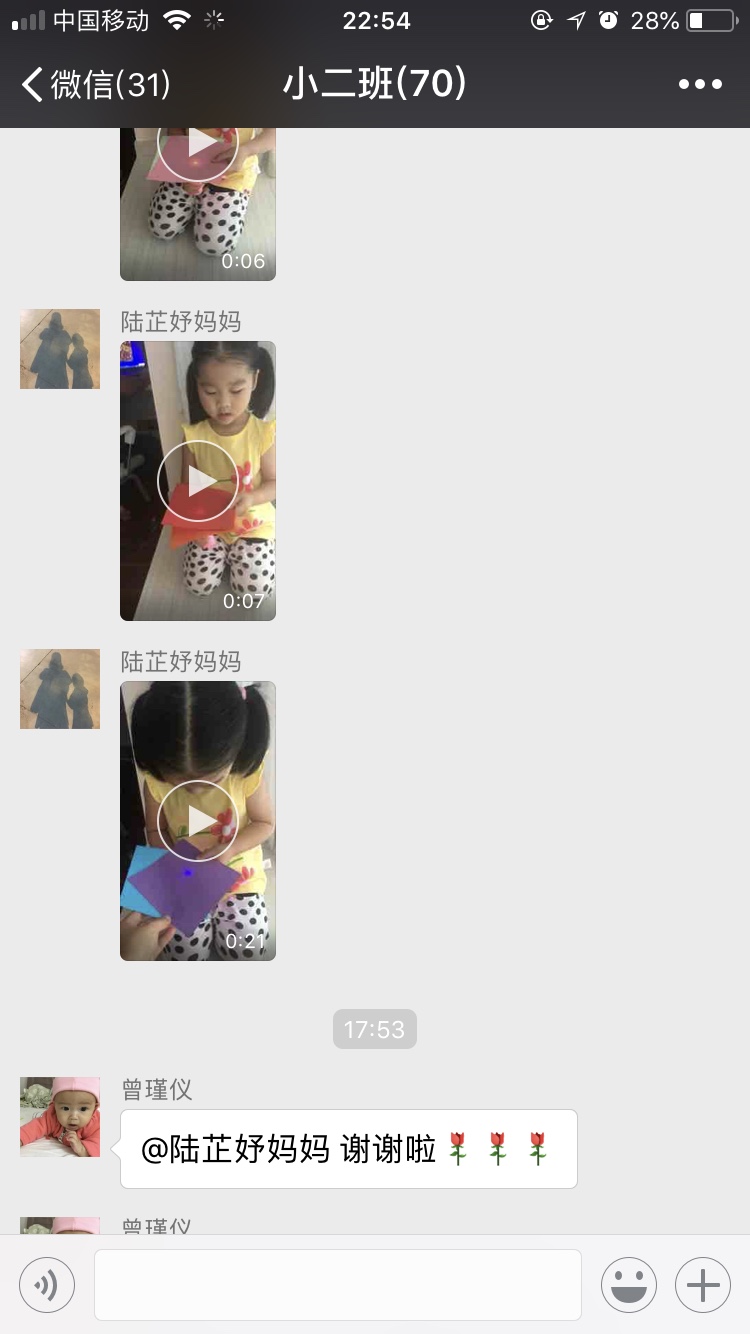Screen dimensions: 750x1334
Task: Go back to the 微信 chat list
Action: 95,85
